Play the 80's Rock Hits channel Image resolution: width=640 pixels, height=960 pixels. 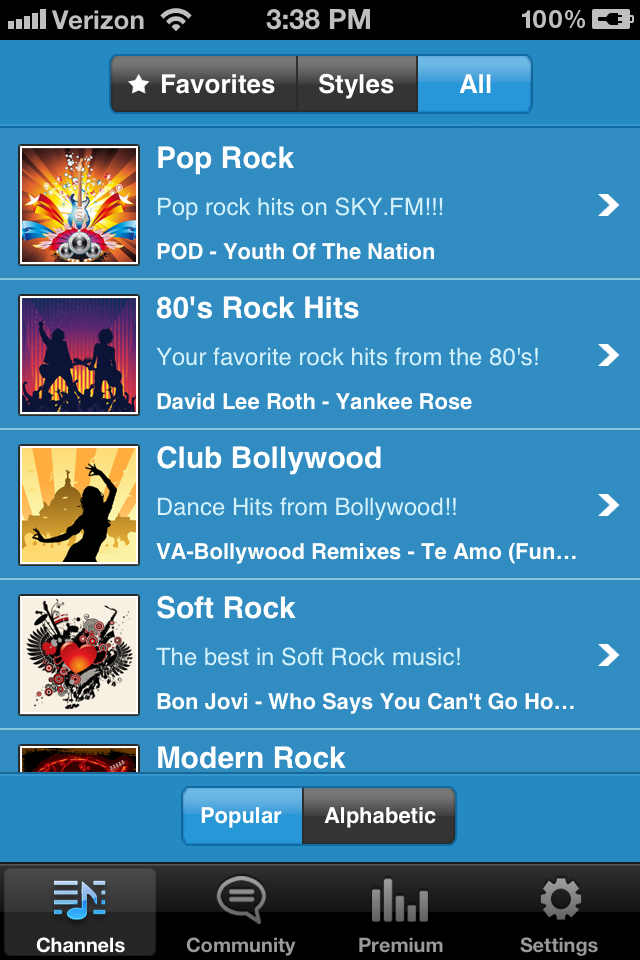pyautogui.click(x=320, y=355)
